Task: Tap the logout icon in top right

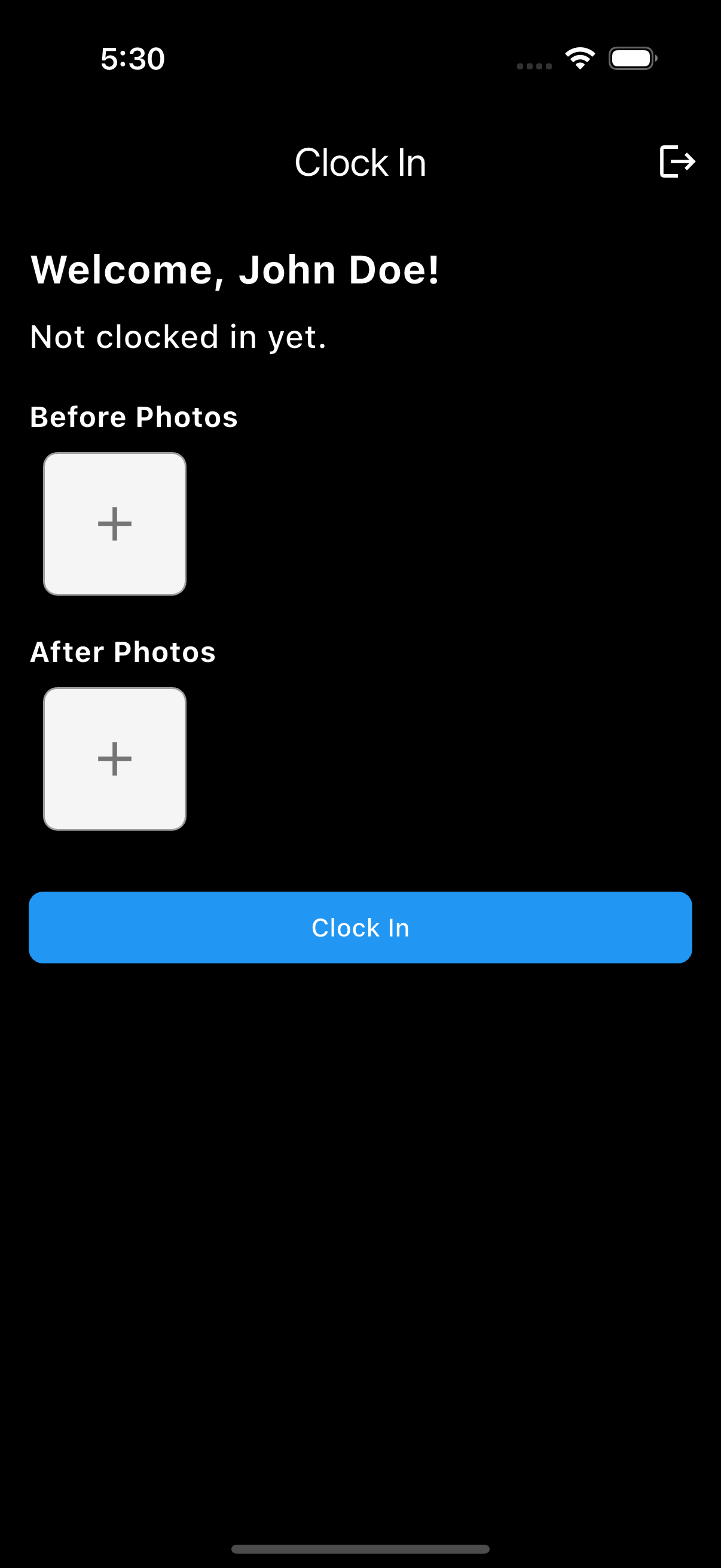Action: [x=677, y=161]
